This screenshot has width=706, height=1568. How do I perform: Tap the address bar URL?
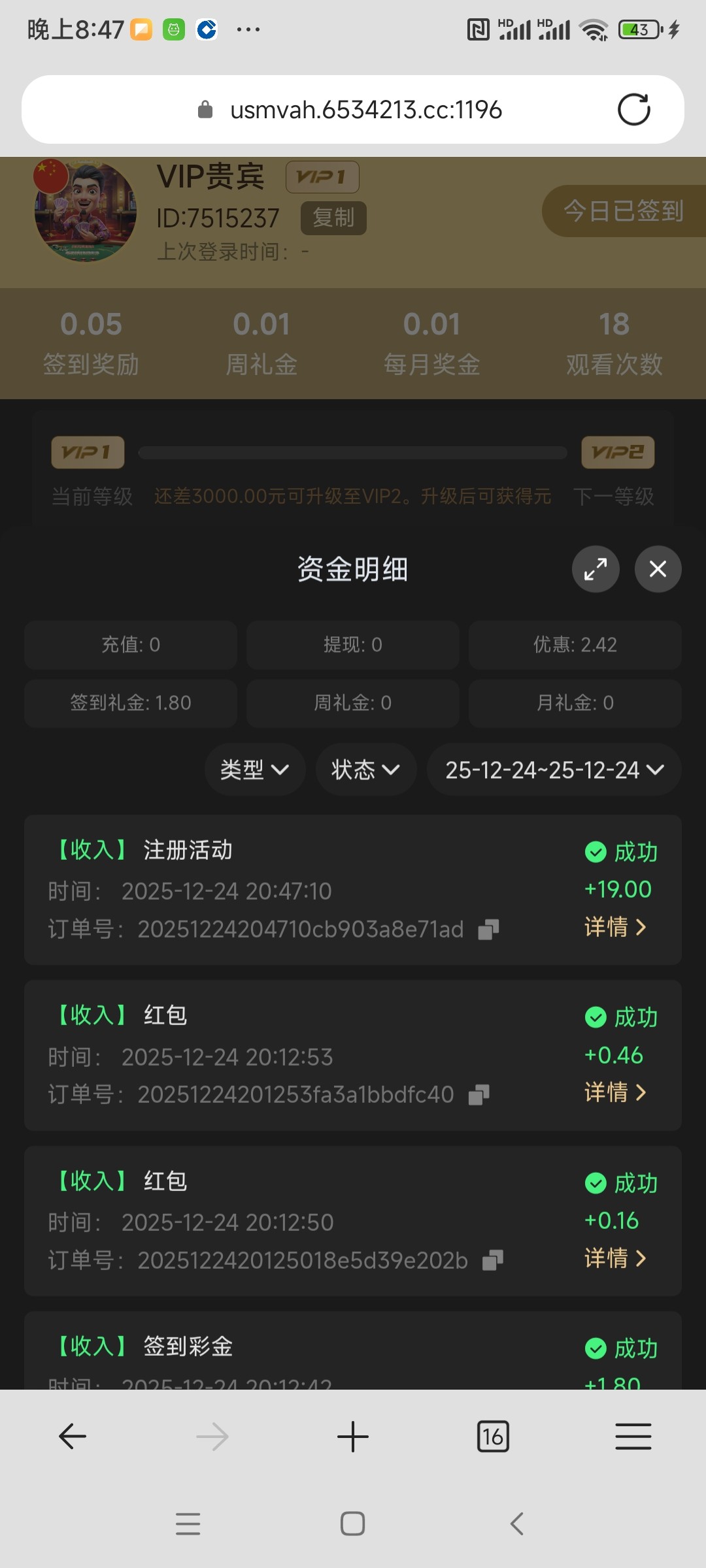click(x=366, y=110)
